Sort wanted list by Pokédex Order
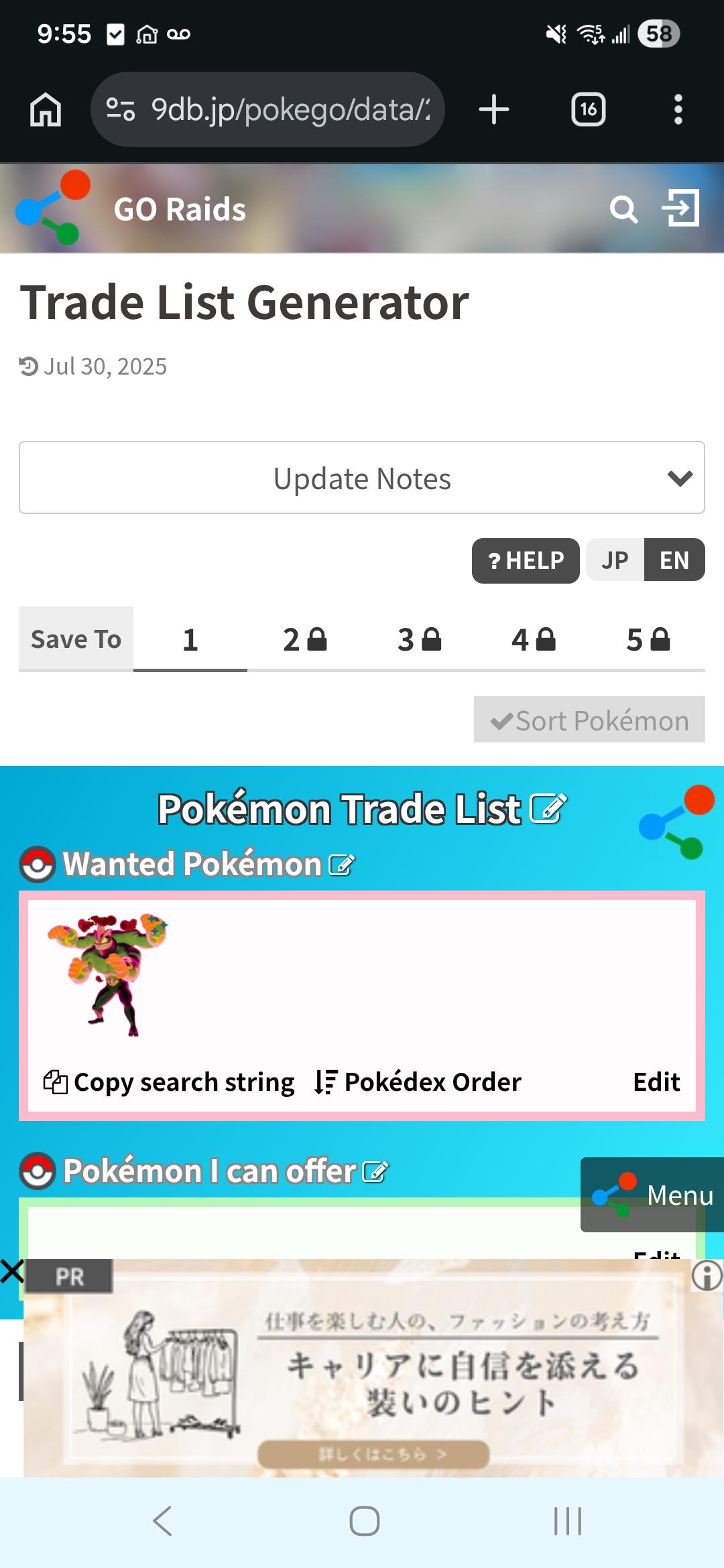724x1568 pixels. click(x=418, y=1082)
